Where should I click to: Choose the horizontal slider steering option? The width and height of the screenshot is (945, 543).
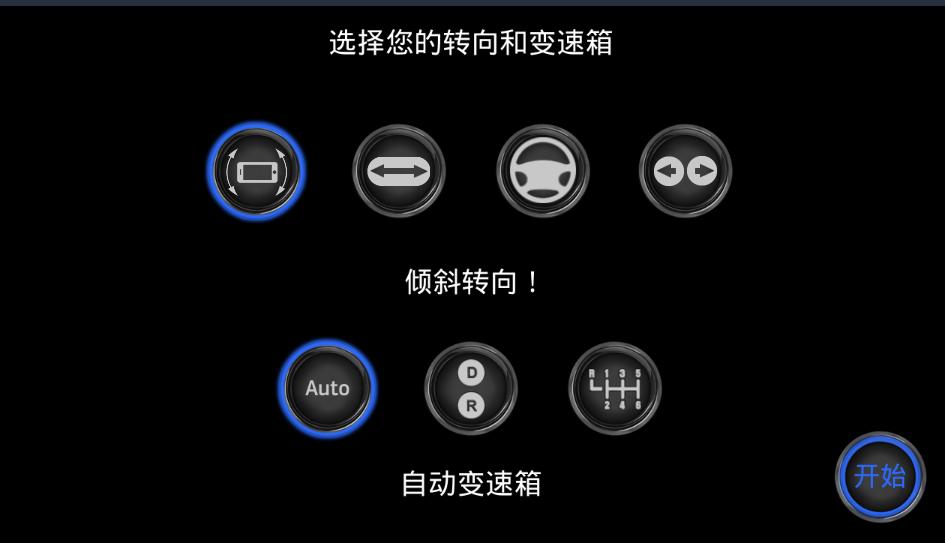(x=399, y=171)
